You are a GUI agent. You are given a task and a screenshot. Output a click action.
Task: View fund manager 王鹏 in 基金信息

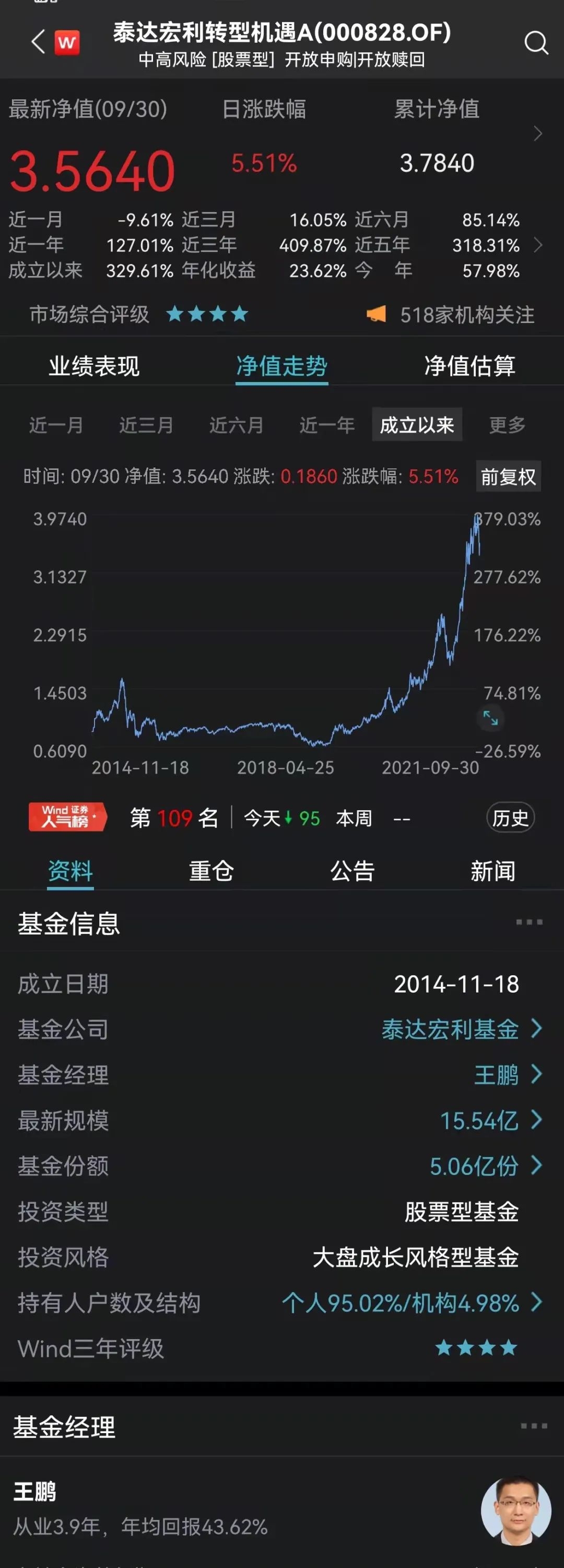[x=507, y=1075]
